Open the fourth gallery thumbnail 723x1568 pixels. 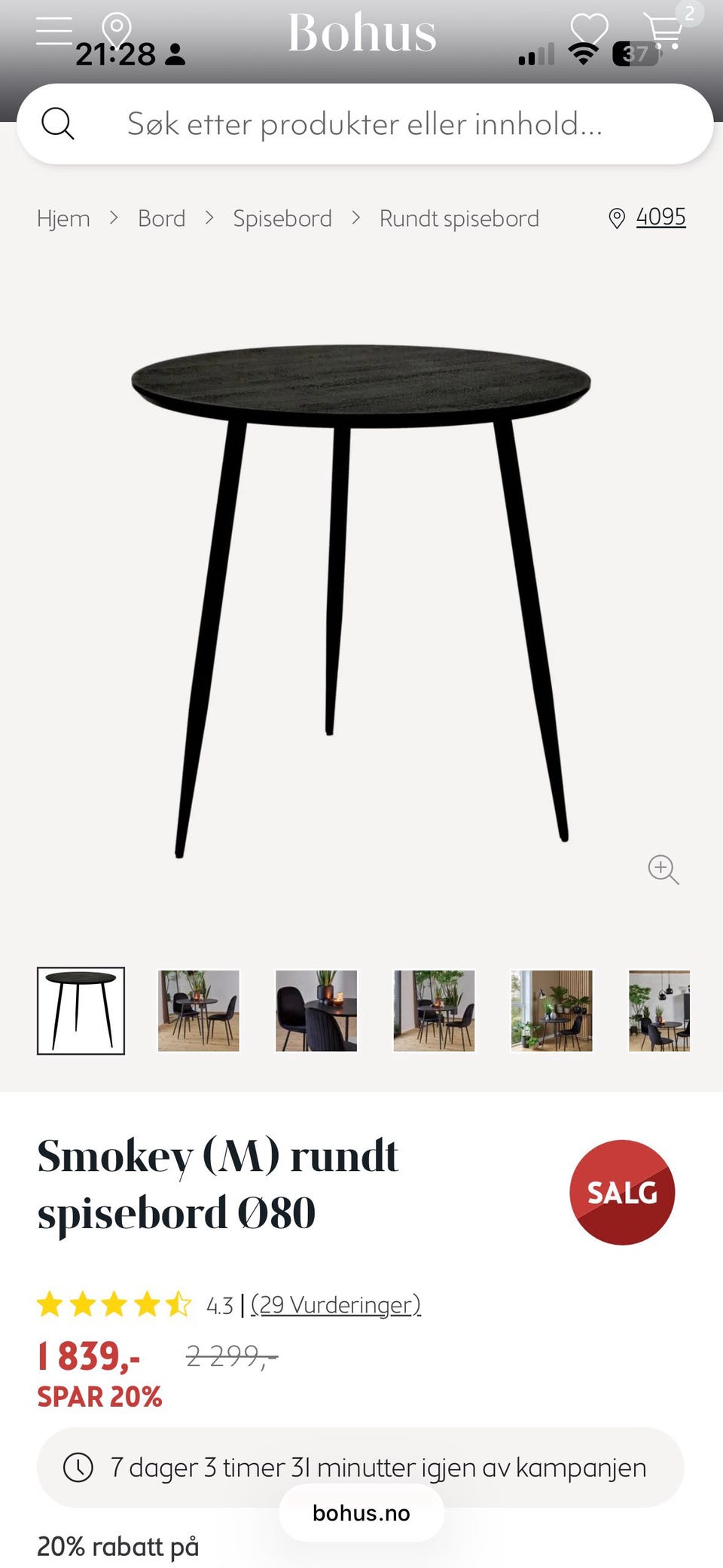(x=434, y=1010)
